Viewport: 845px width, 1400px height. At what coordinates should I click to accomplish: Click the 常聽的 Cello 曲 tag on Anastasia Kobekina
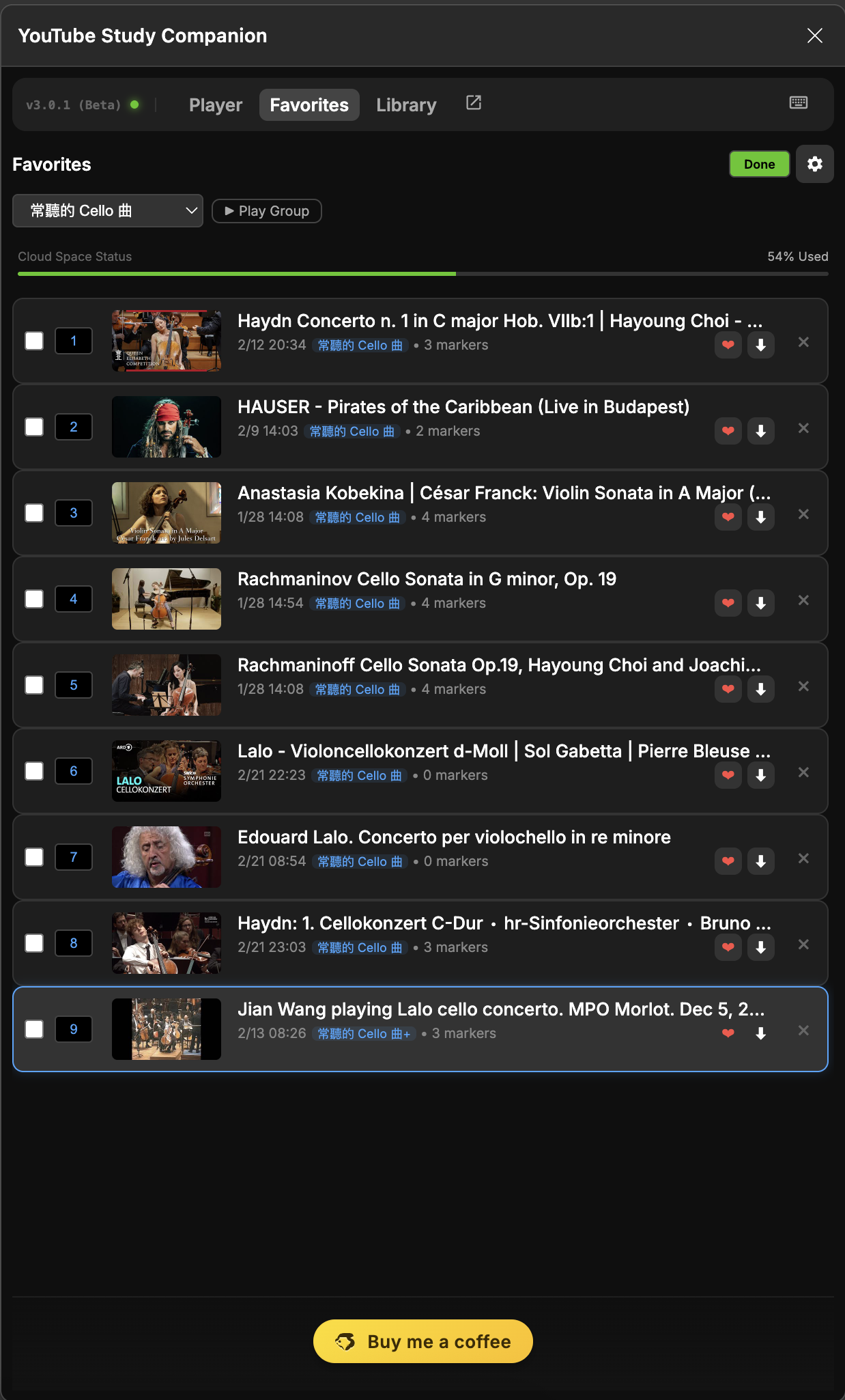point(358,518)
